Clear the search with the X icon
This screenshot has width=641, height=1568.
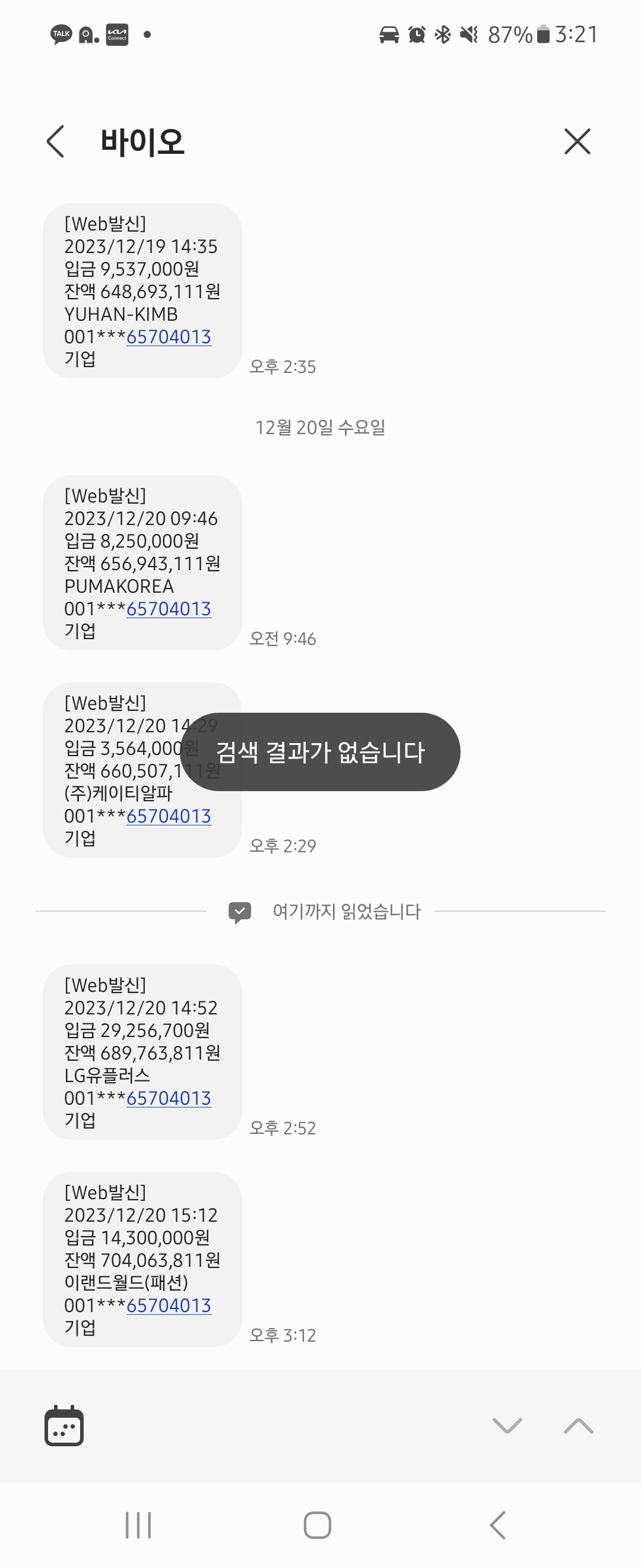coord(576,142)
